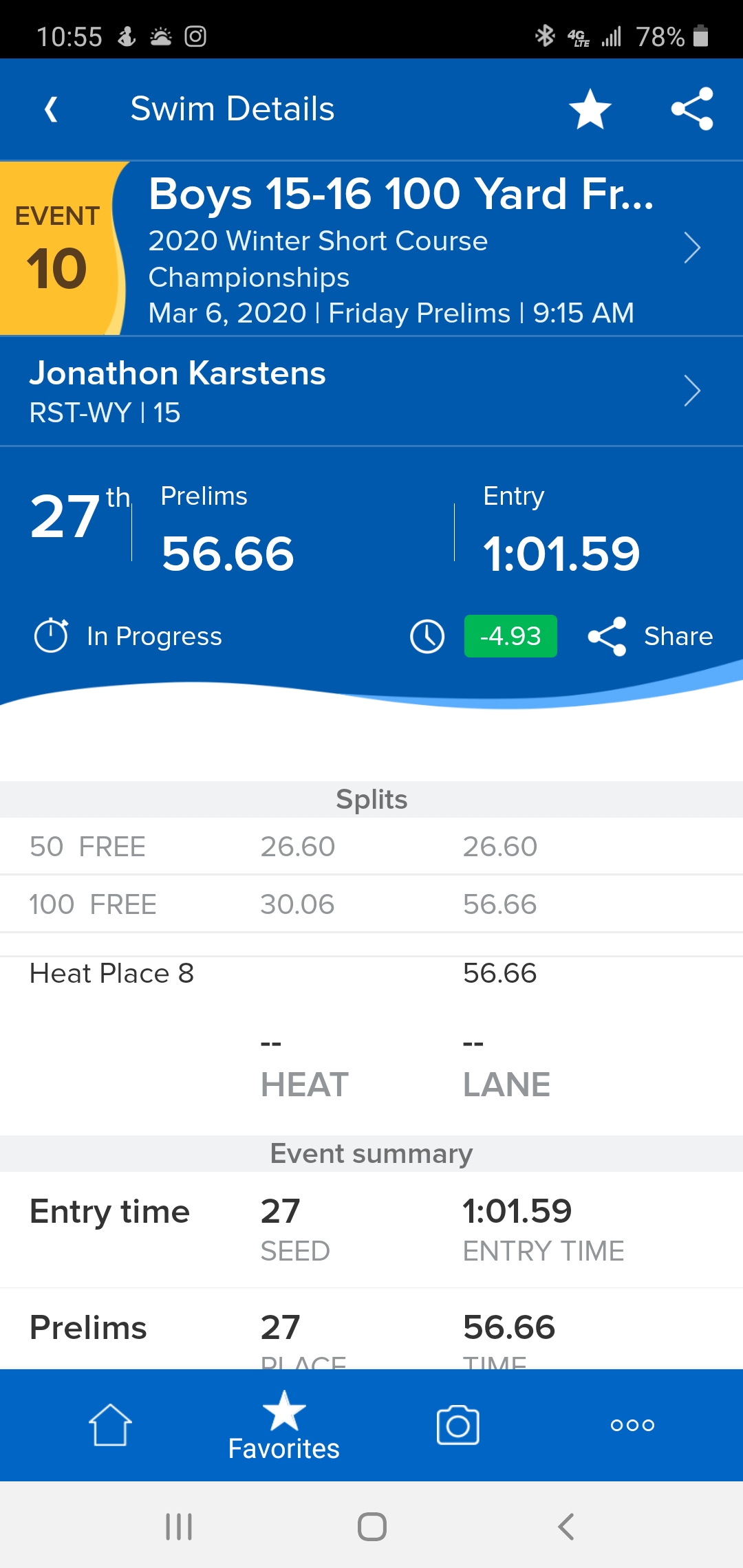Open the camera tab
This screenshot has height=1568, width=743.
457,1425
